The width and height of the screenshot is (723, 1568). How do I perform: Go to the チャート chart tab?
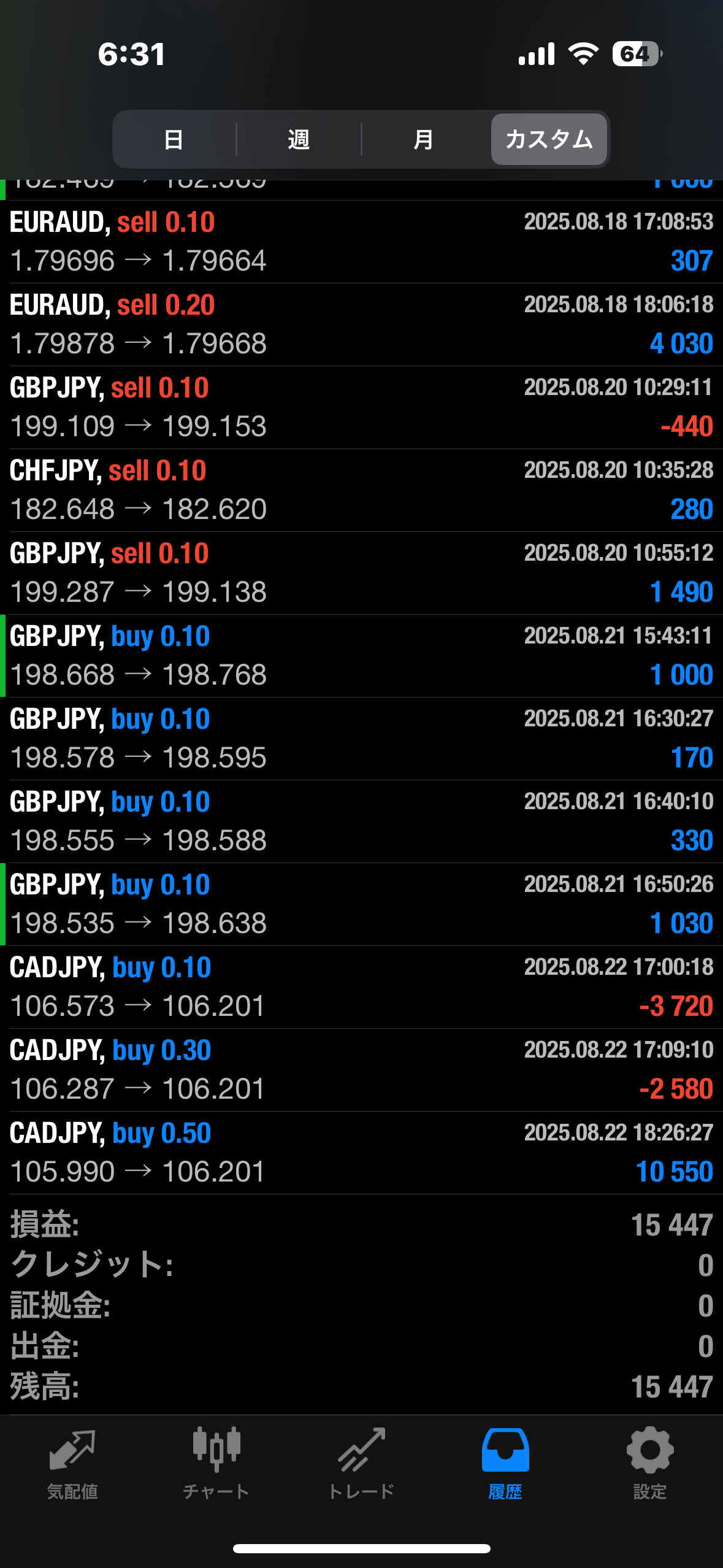[x=216, y=1462]
